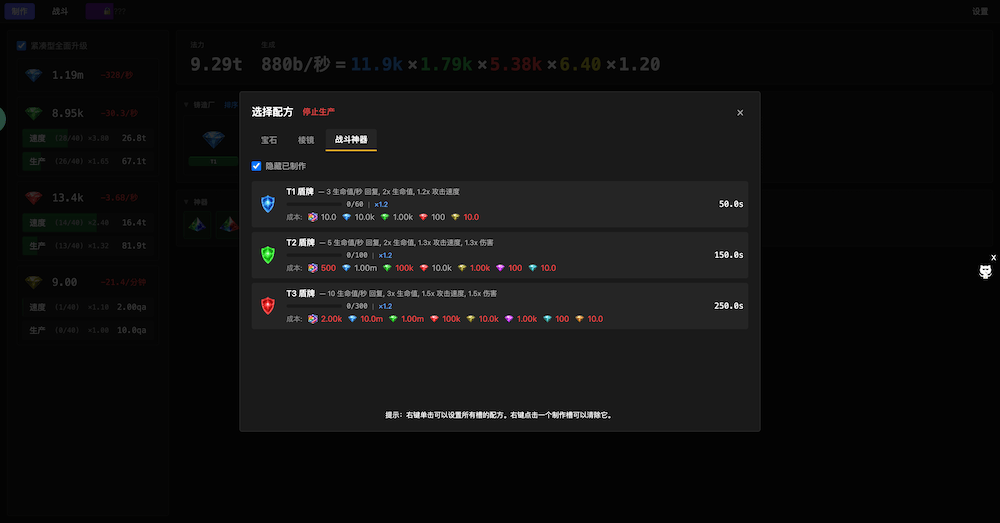Uncheck the 隐藏已制作 checkbox
Screen dimensions: 1000x523
pyautogui.click(x=257, y=166)
